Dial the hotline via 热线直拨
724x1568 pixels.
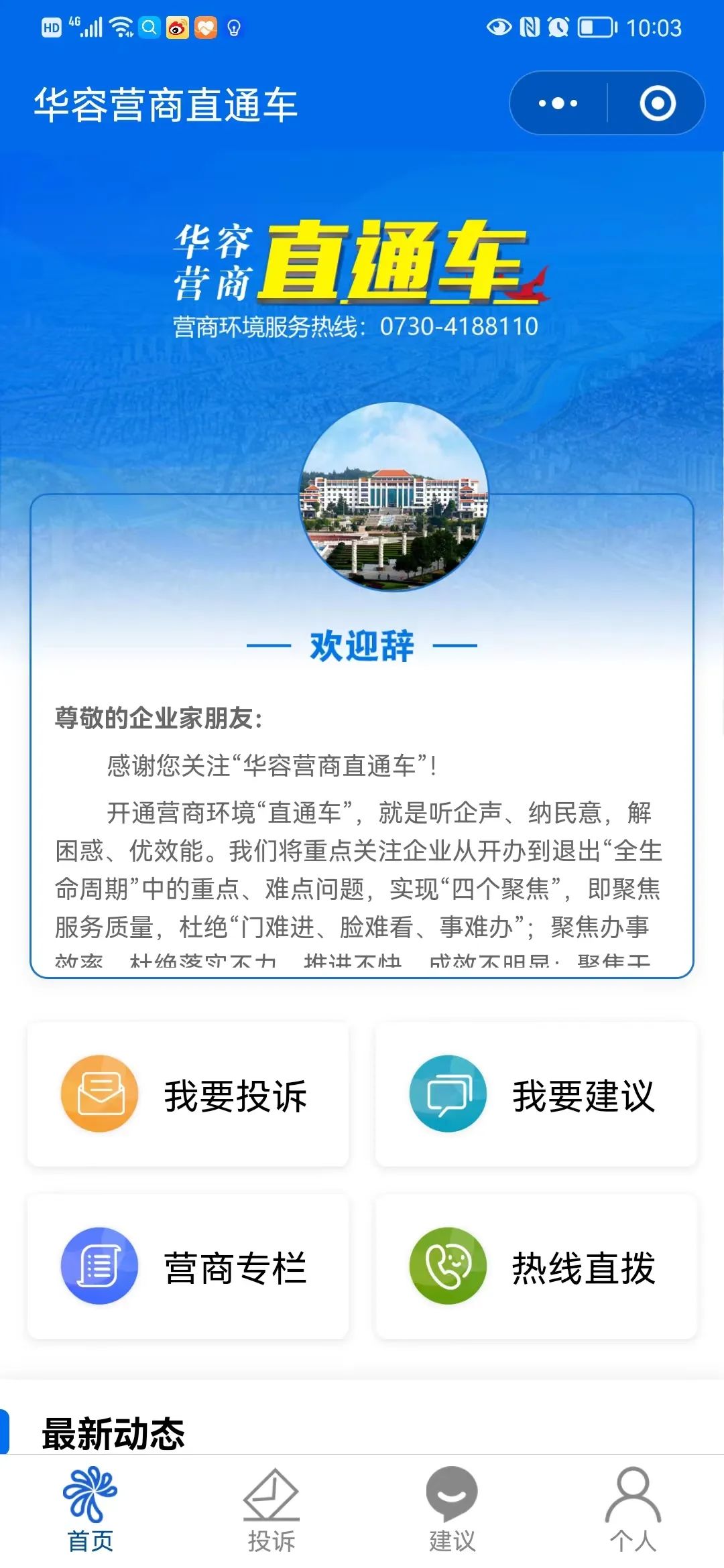pyautogui.click(x=536, y=1266)
